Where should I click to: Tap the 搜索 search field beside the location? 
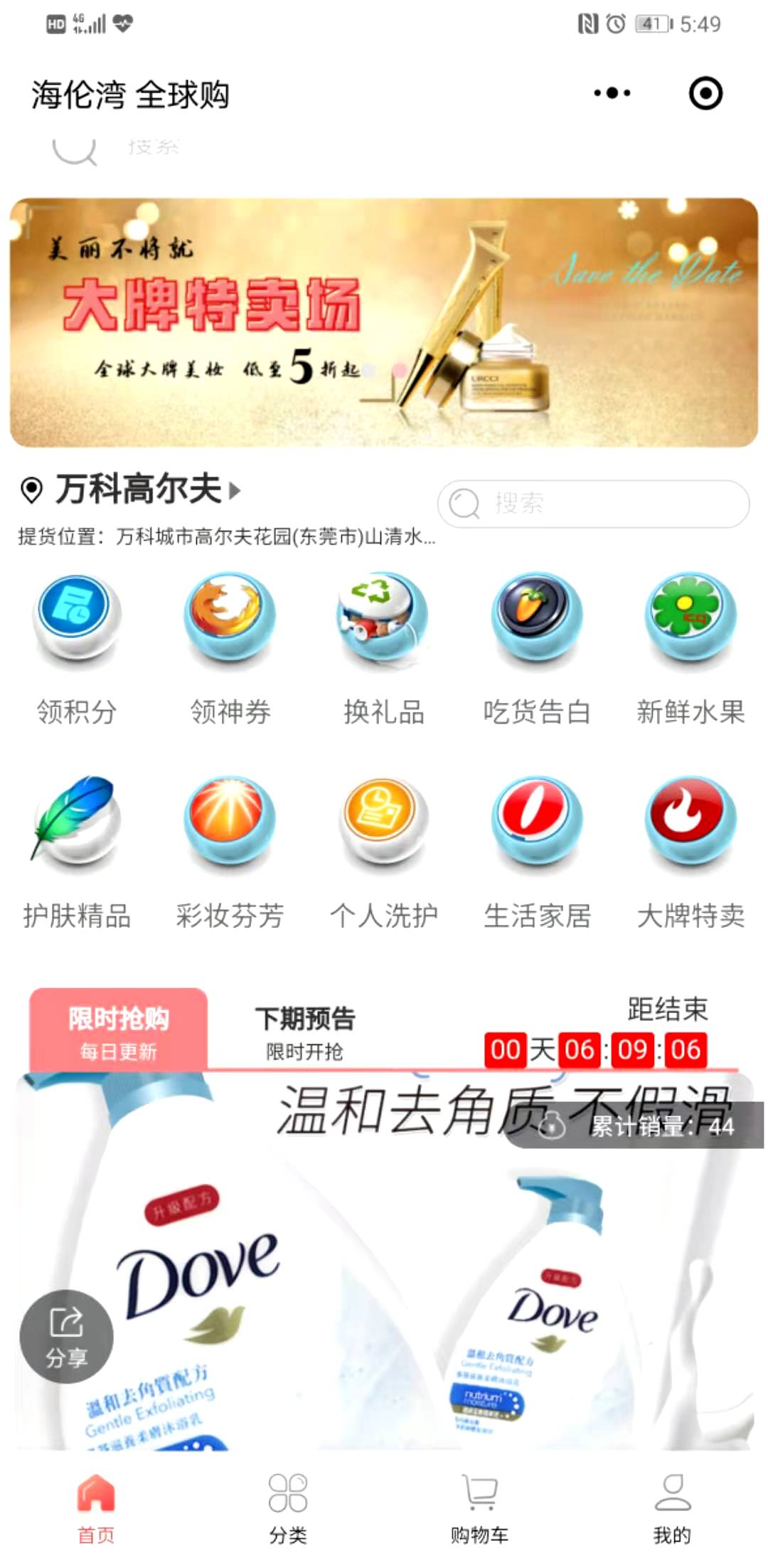pyautogui.click(x=594, y=504)
